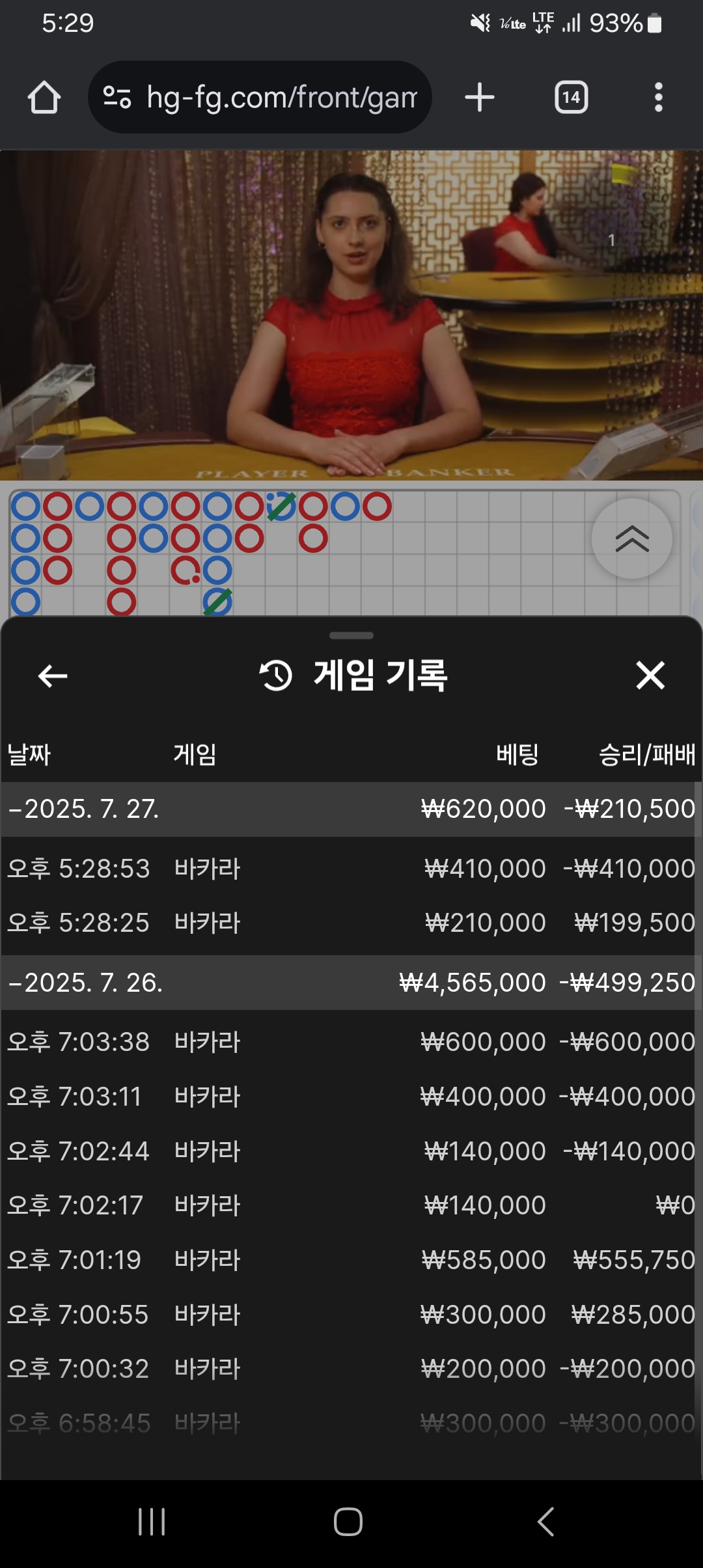Open the 오후 7:03:11 baccarat record

pyautogui.click(x=350, y=1097)
